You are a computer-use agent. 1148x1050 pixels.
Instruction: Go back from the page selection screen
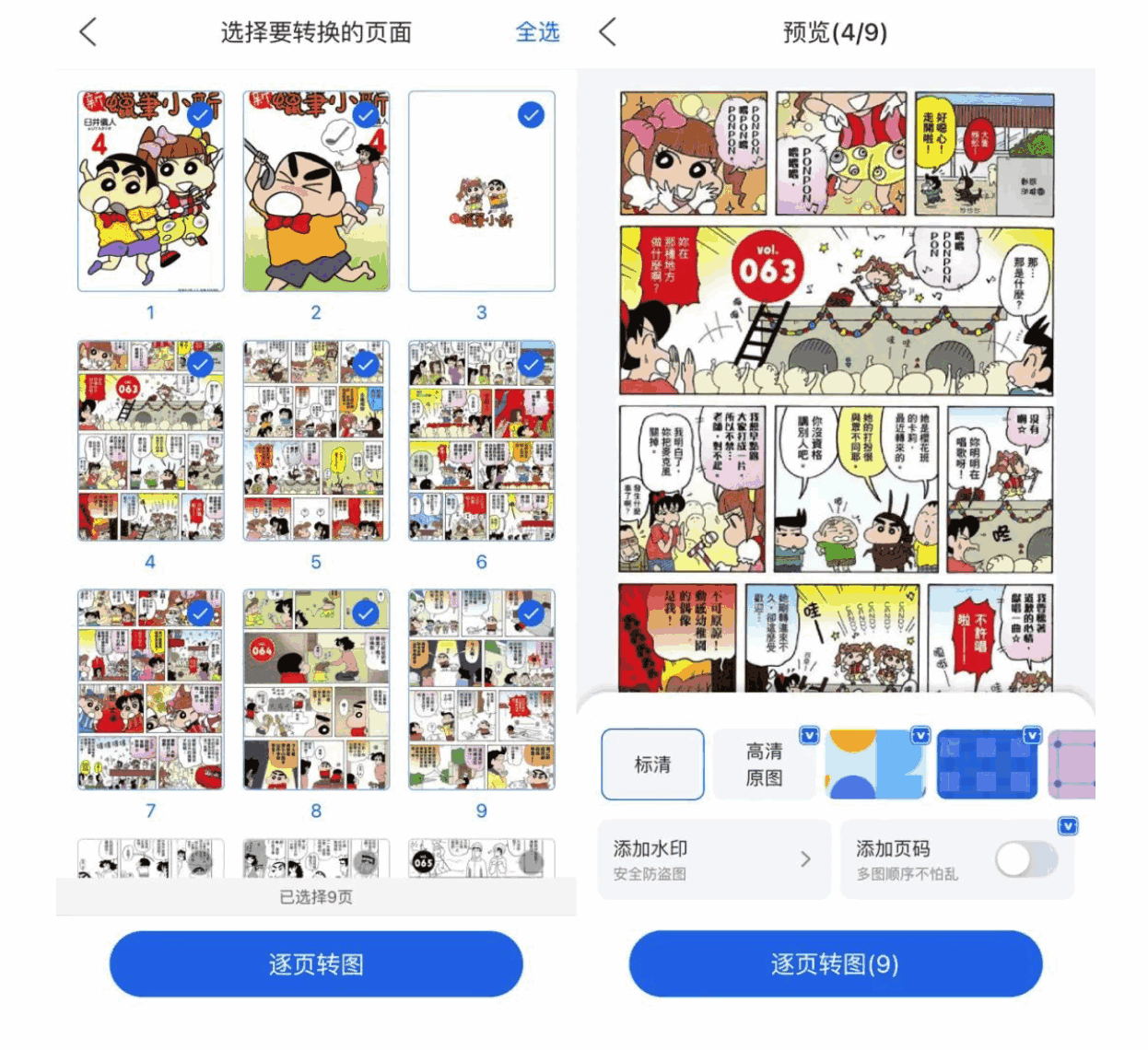[x=88, y=32]
